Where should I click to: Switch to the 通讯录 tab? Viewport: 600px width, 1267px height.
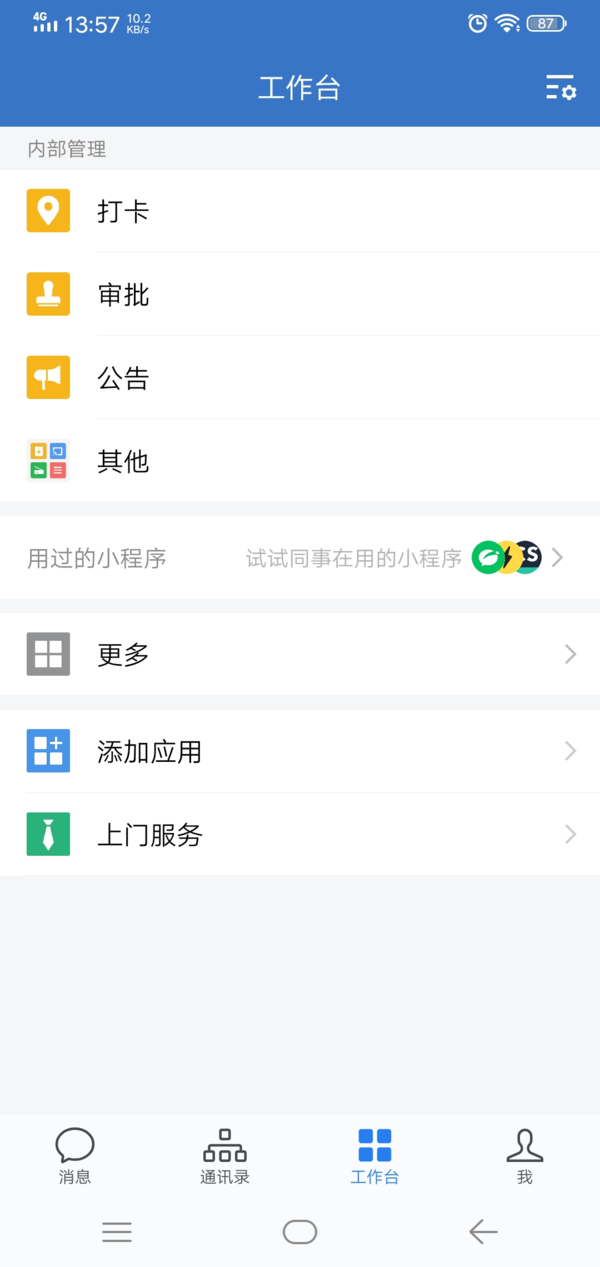tap(225, 1156)
